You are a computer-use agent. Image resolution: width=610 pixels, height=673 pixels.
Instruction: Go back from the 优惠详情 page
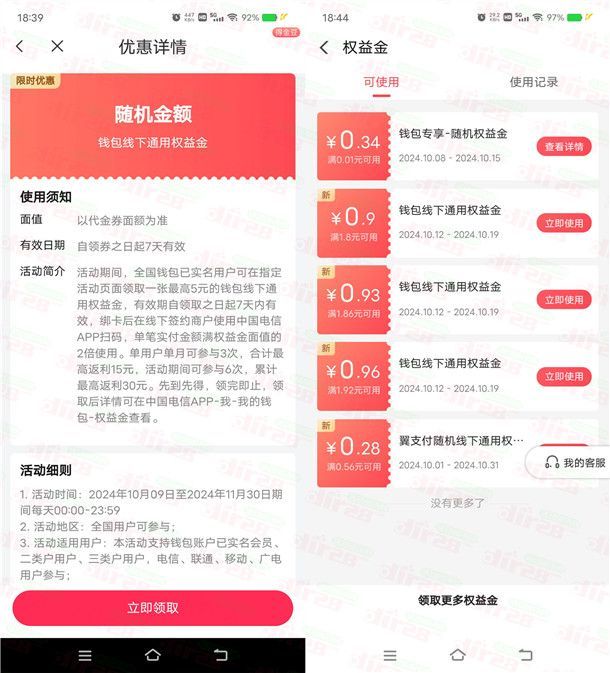(x=20, y=47)
